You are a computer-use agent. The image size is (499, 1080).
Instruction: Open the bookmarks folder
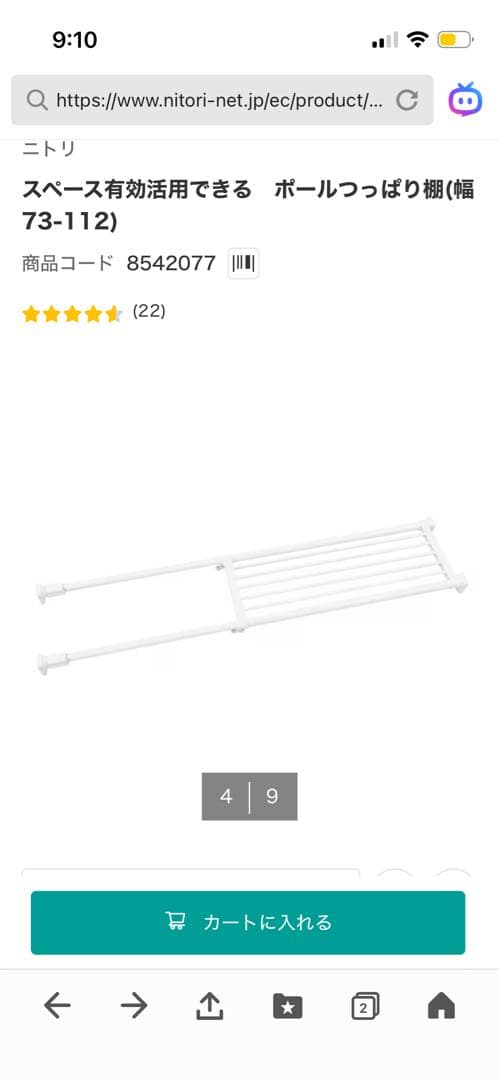tap(287, 1007)
